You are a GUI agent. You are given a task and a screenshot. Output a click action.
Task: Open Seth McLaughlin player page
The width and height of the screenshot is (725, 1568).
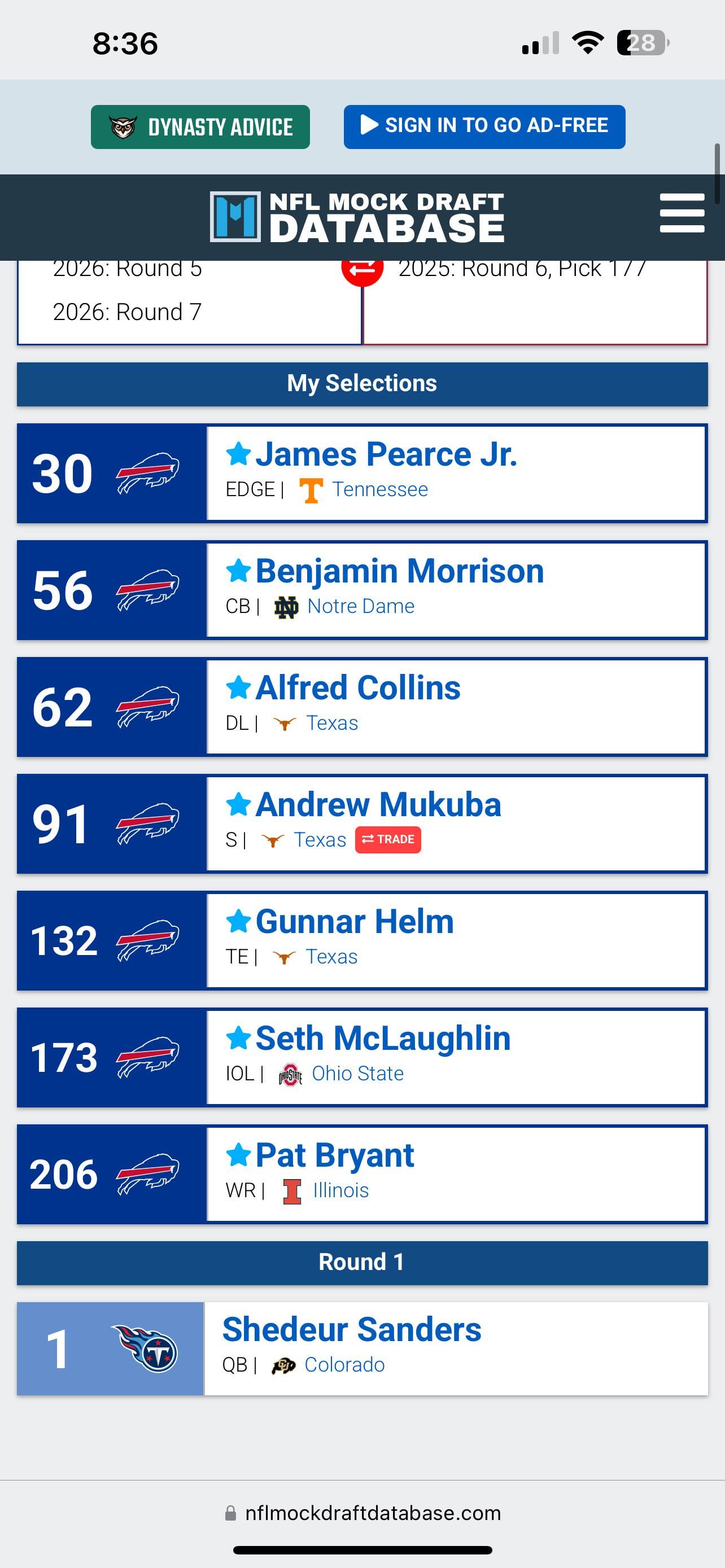pyautogui.click(x=382, y=1039)
